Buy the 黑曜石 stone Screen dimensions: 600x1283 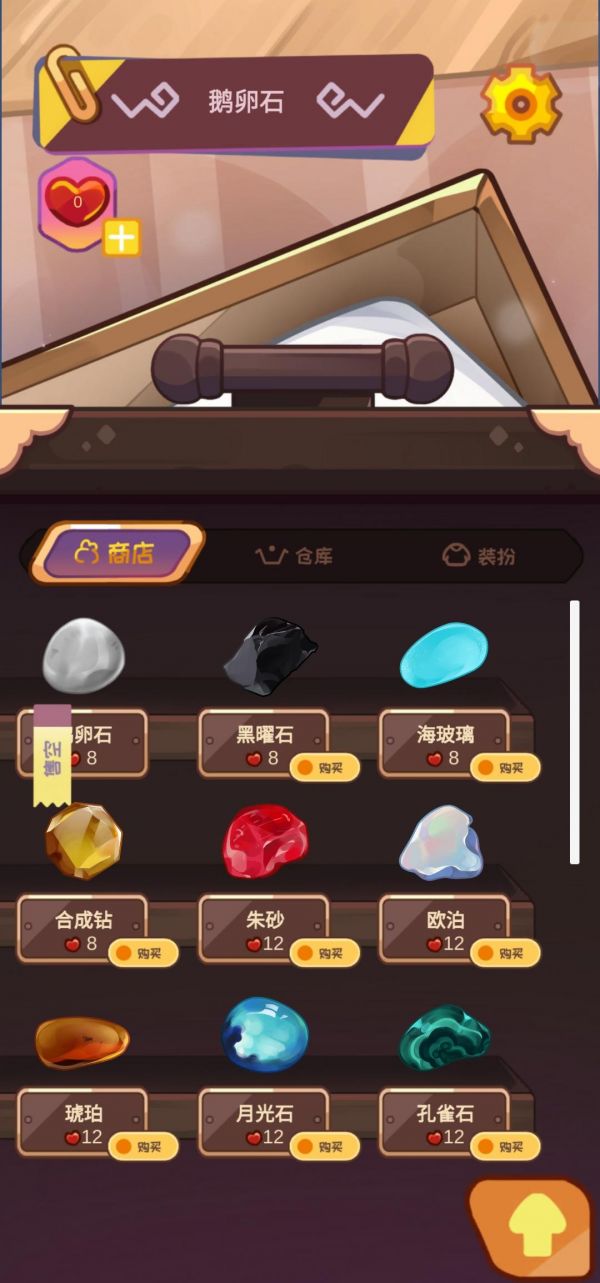click(324, 768)
